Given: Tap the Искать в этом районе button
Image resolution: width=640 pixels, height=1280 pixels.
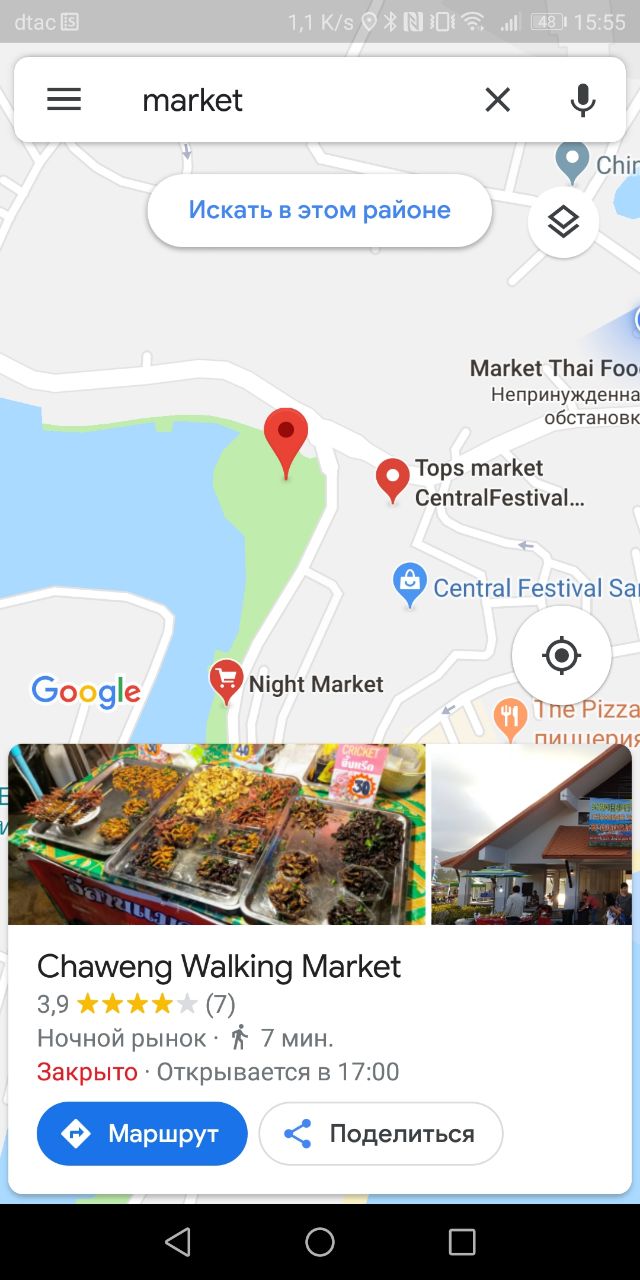Looking at the screenshot, I should click(x=320, y=210).
